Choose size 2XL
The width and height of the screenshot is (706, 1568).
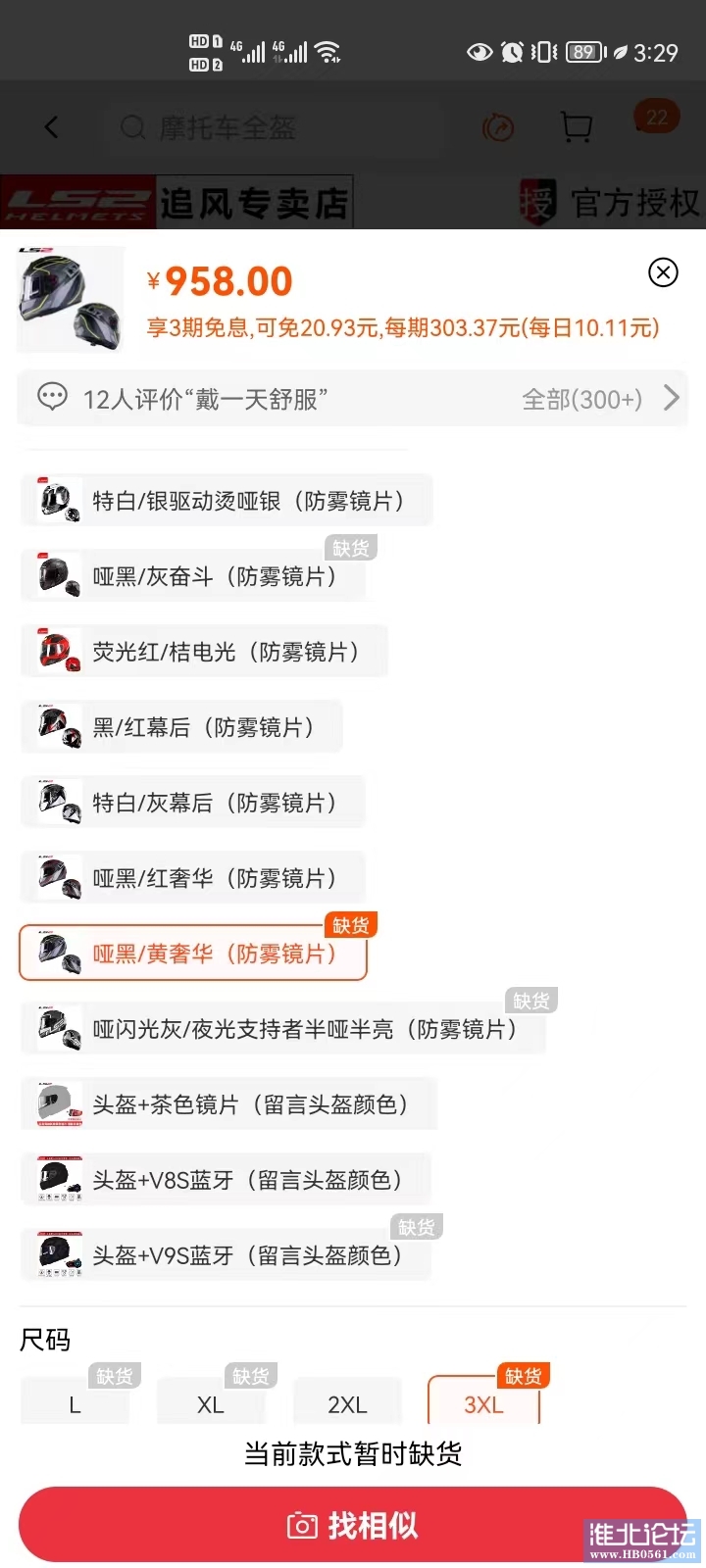point(347,1404)
